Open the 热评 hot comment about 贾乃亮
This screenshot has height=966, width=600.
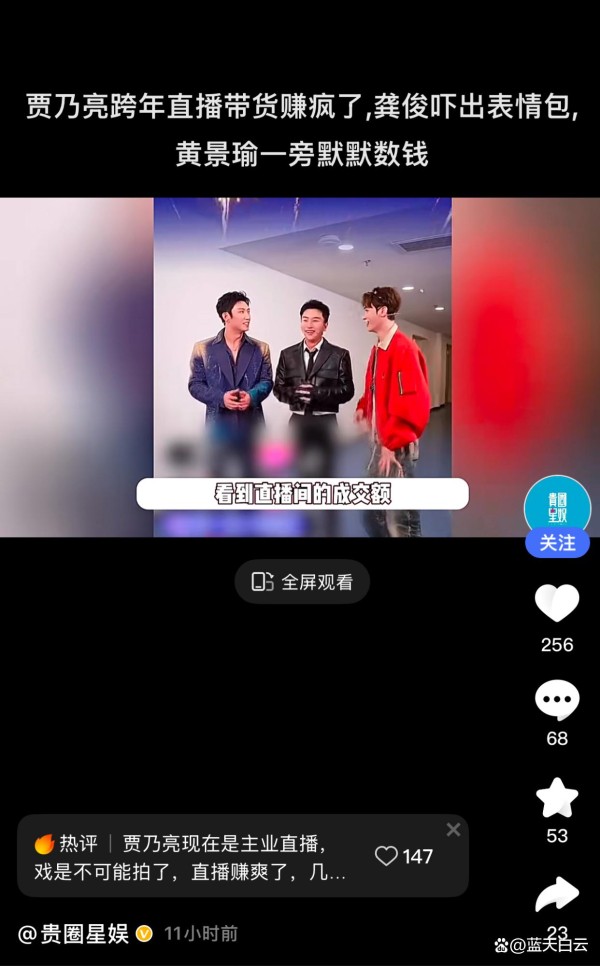(191, 857)
